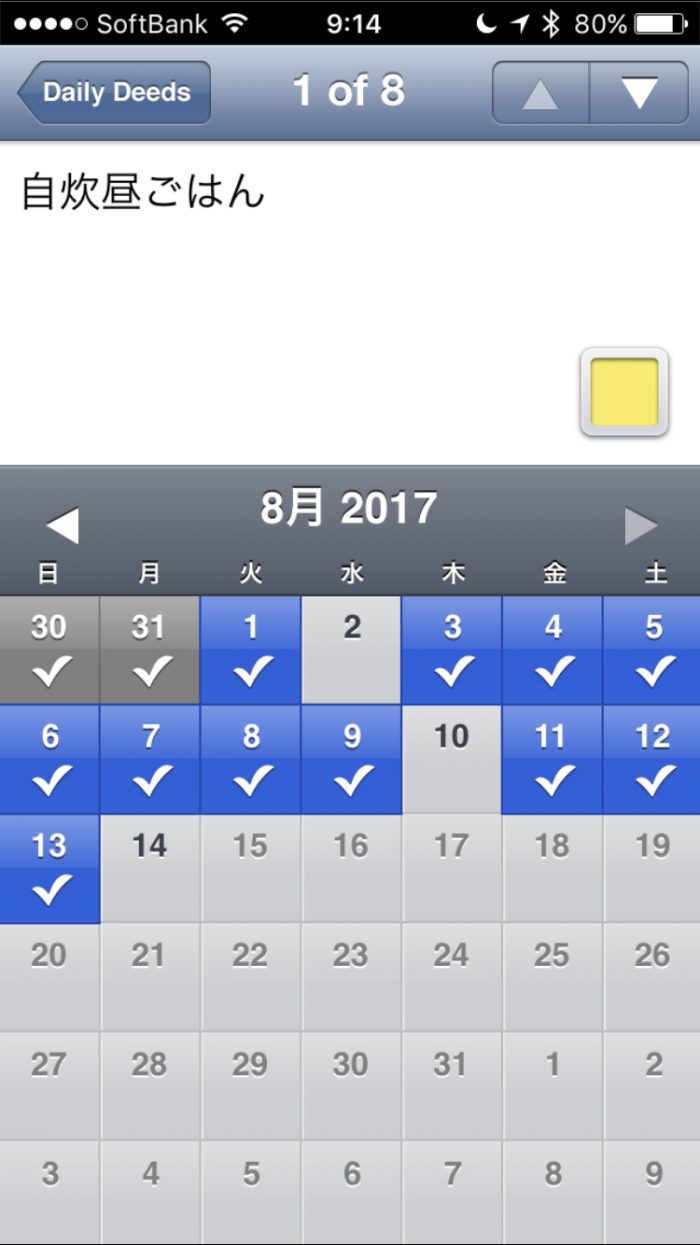Mark August 2 as done

tap(351, 650)
